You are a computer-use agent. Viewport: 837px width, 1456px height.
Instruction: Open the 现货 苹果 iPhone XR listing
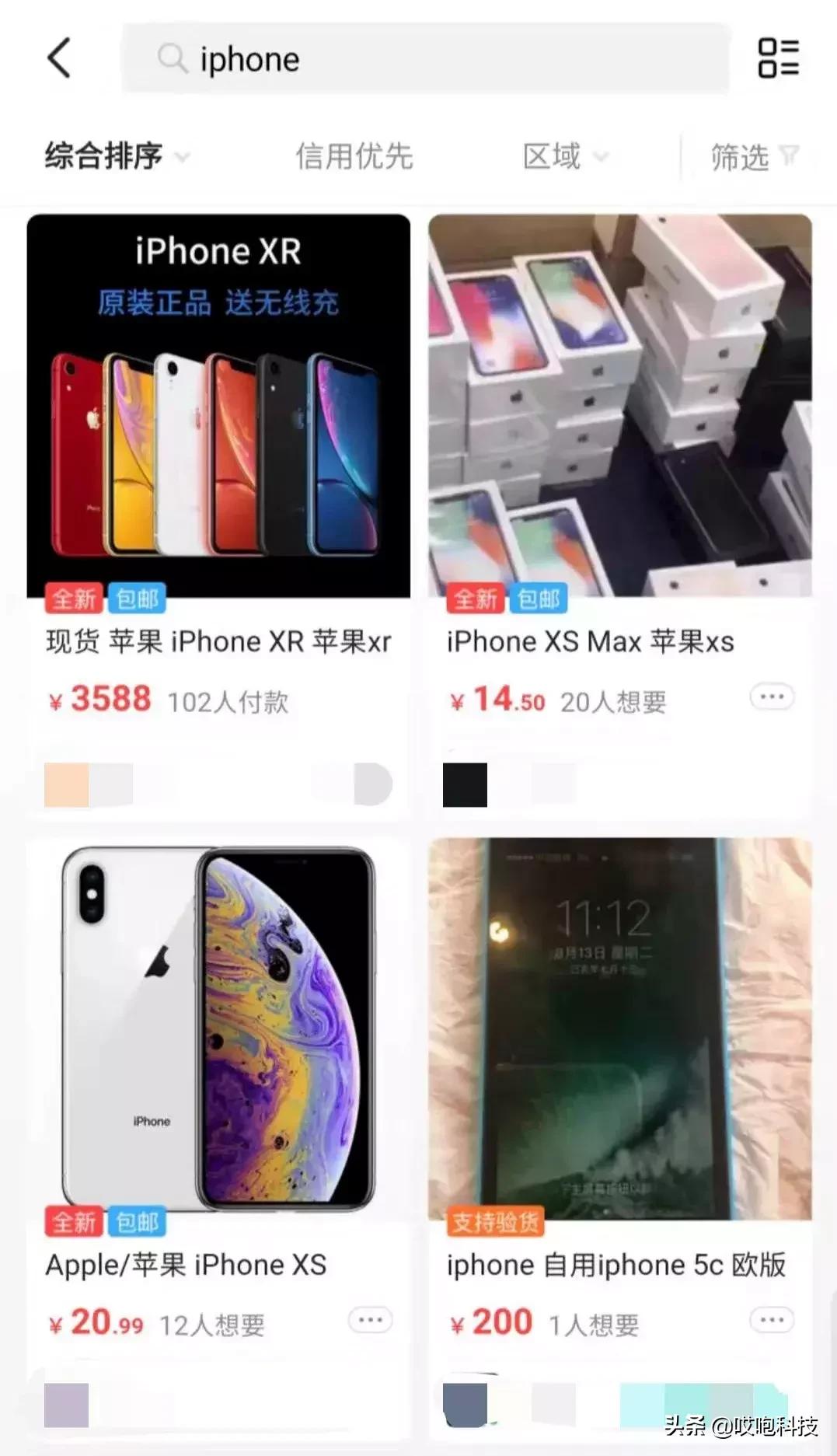click(218, 641)
